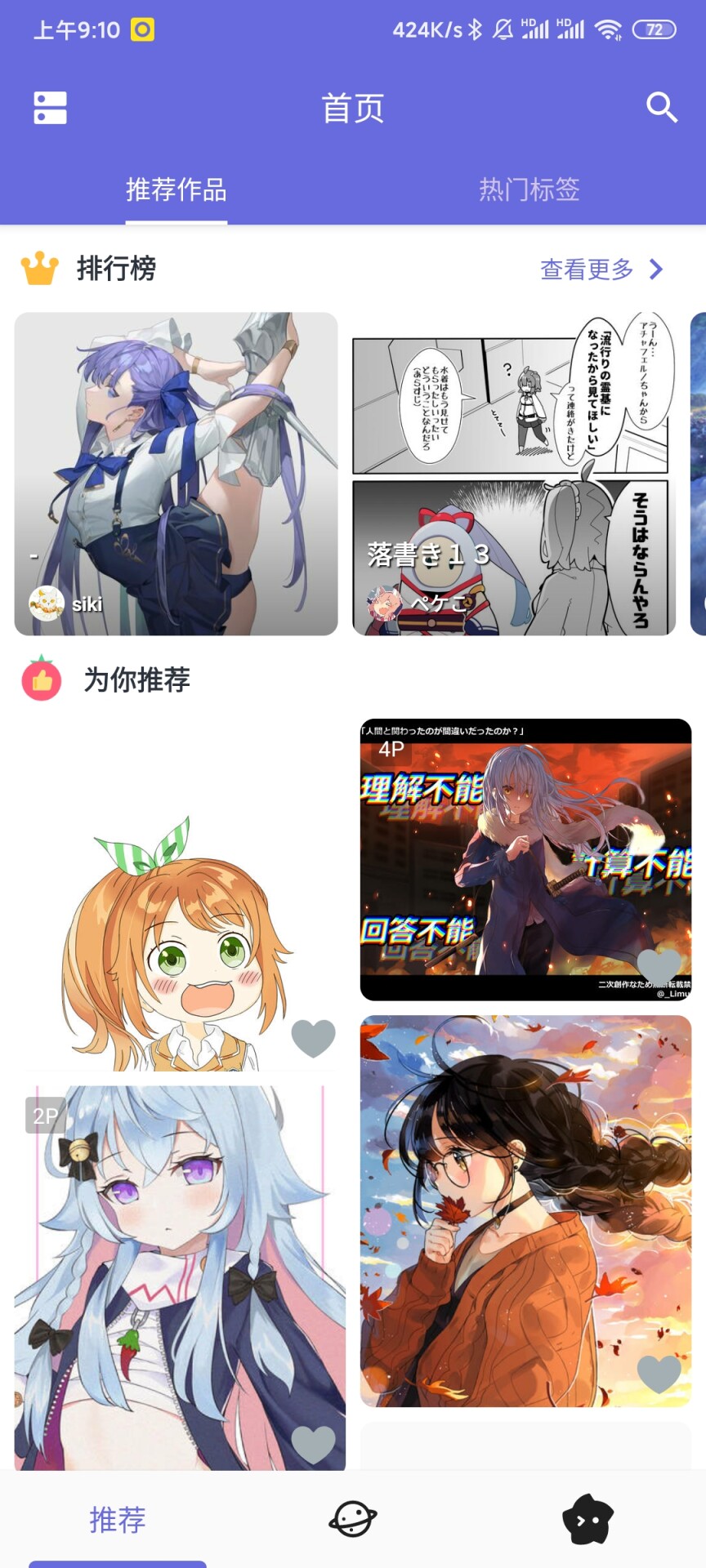Open the 落書き13 manga artwork
The height and width of the screenshot is (1568, 706).
click(x=514, y=474)
